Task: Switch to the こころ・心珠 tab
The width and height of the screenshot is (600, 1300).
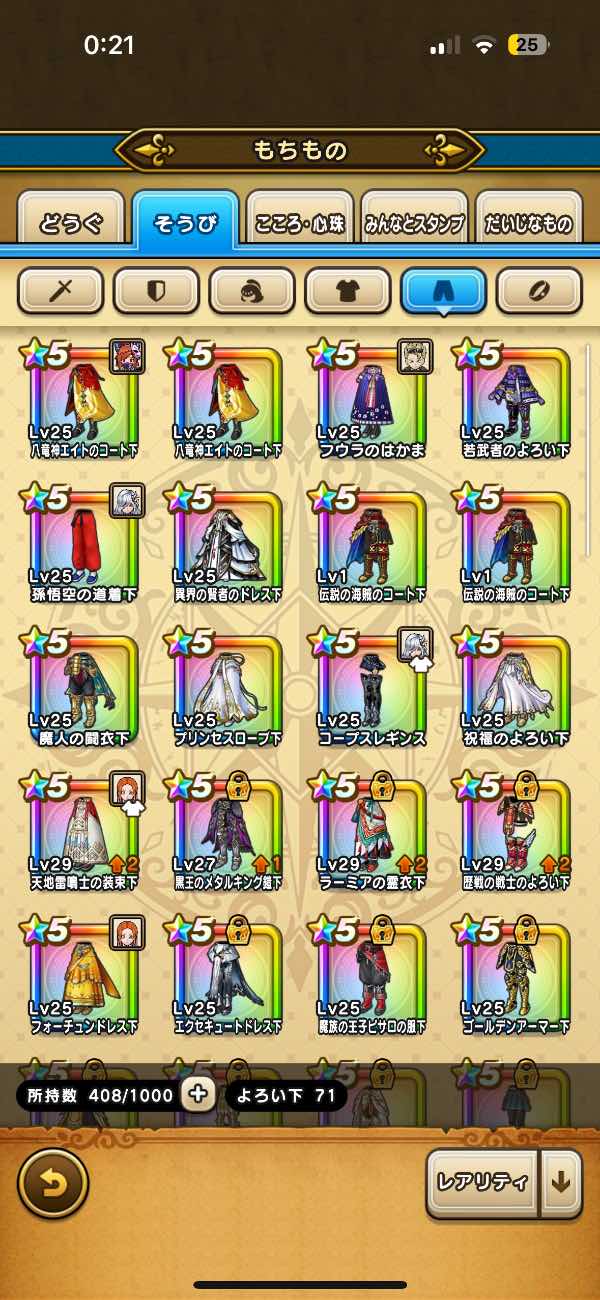Action: 299,221
